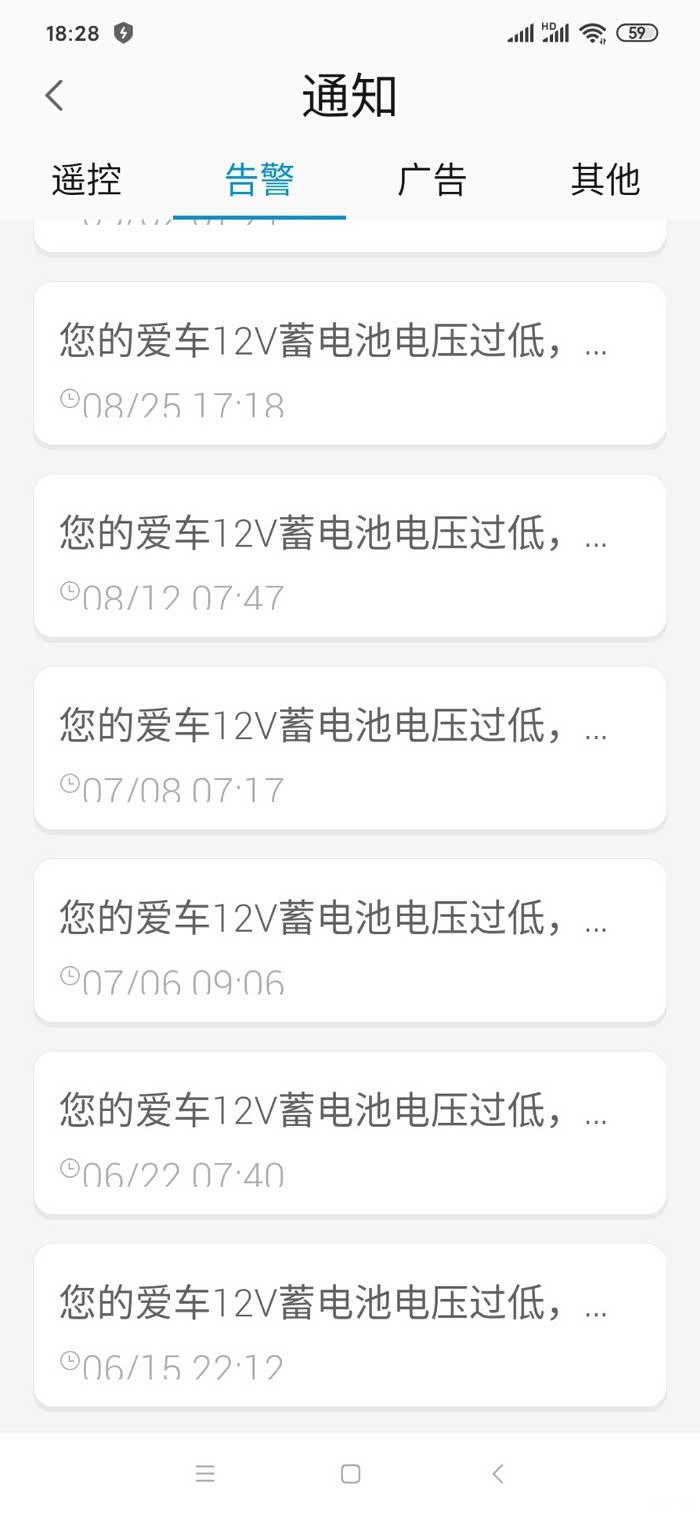Tap the alert card dated 07/06 09:06
The image size is (700, 1516).
tap(350, 940)
